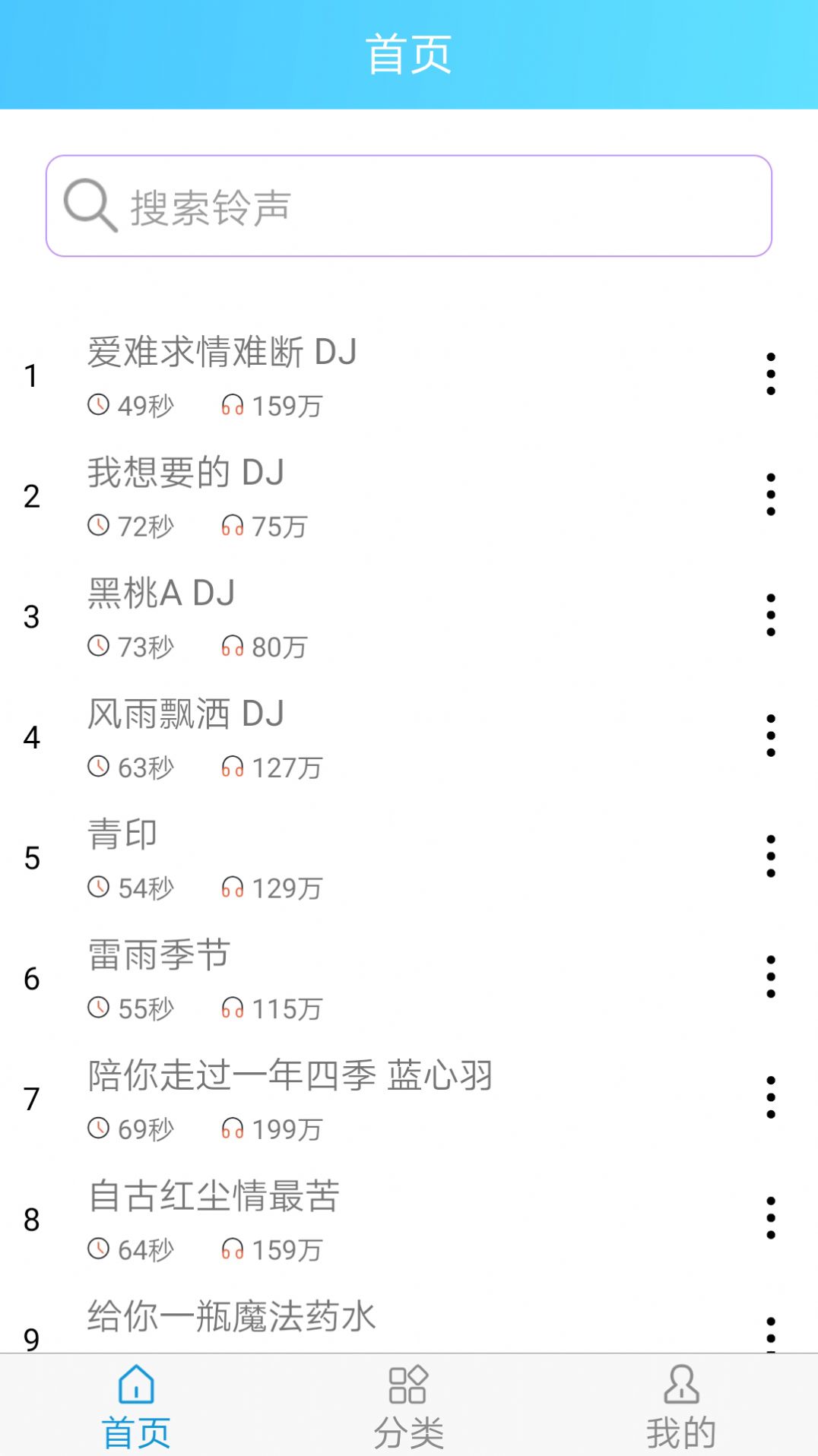This screenshot has width=818, height=1456.
Task: Select ringtone 风雨飘洒 DJ
Action: pos(186,713)
